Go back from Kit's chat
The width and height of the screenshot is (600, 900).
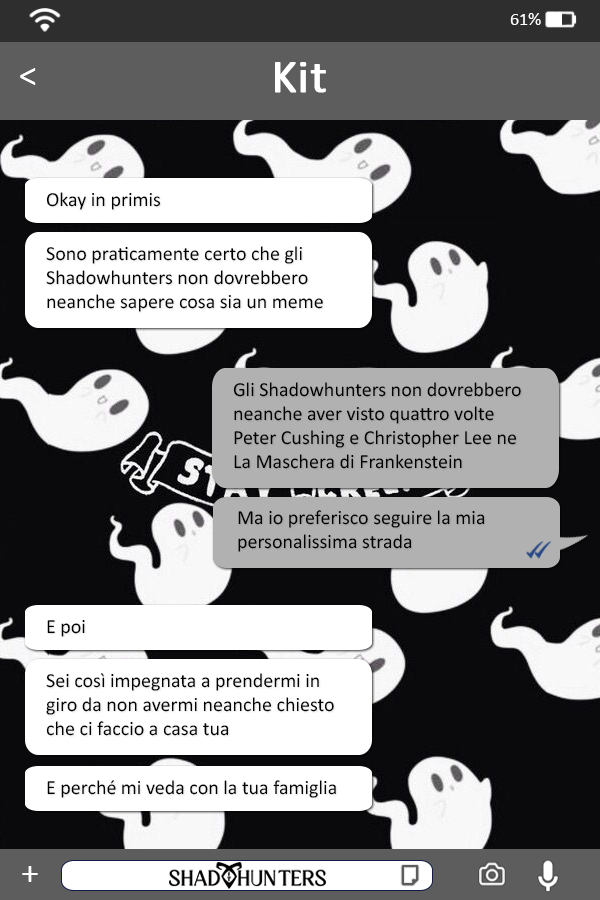click(28, 77)
